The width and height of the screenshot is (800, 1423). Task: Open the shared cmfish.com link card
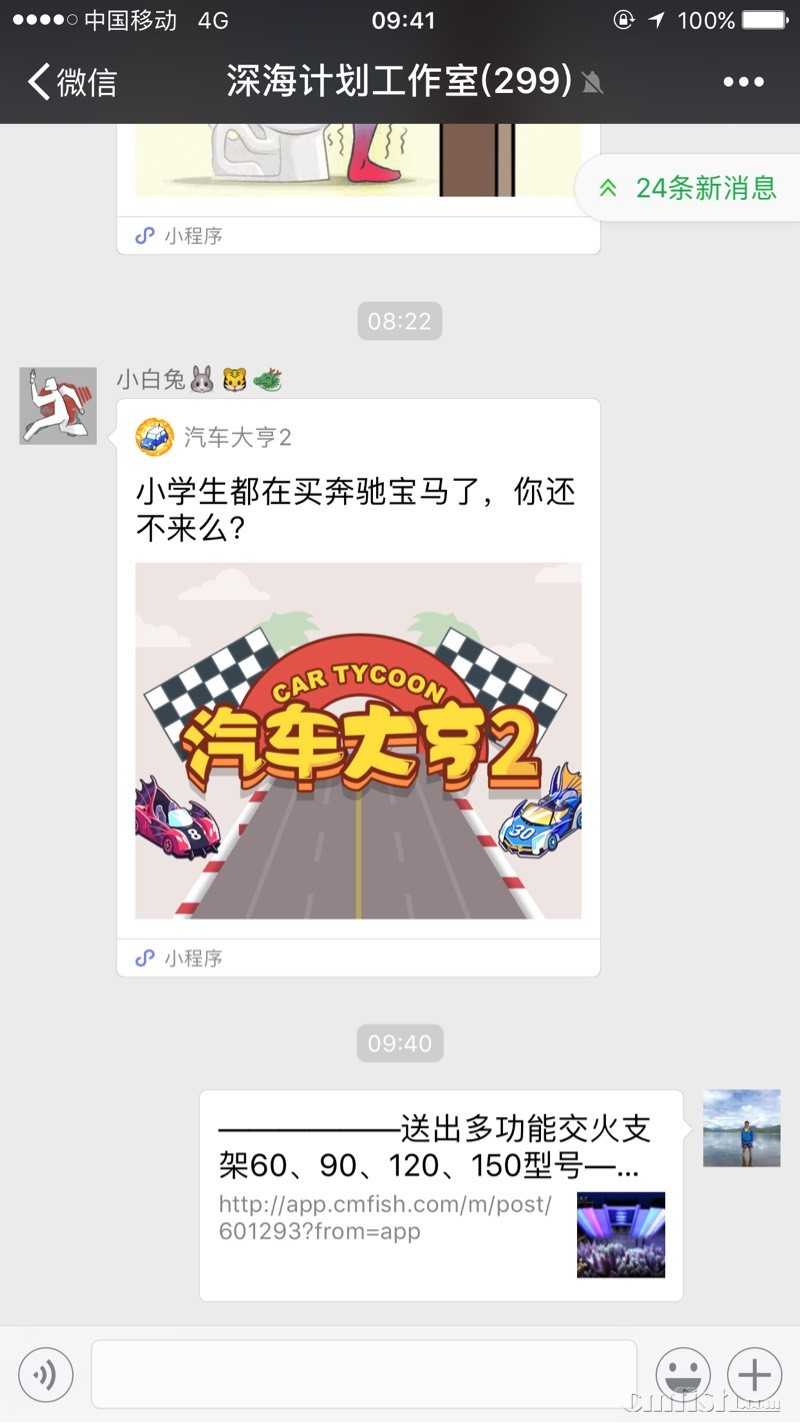tap(440, 1195)
